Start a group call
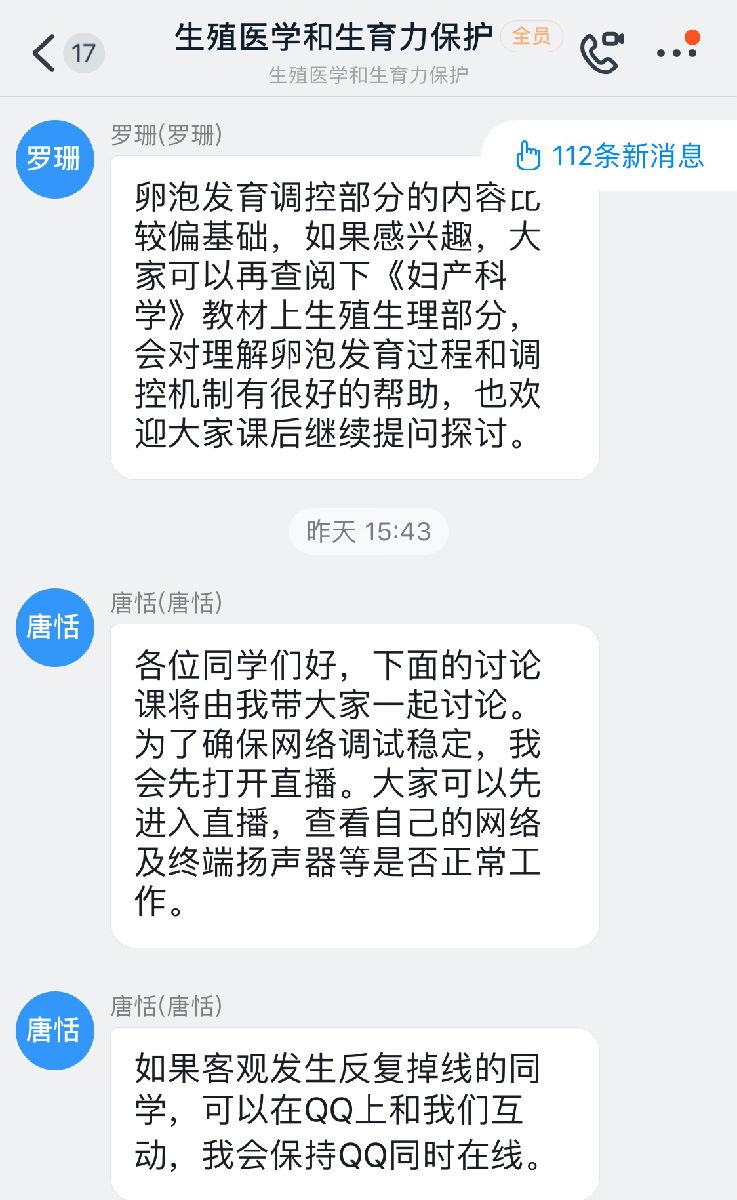Image resolution: width=737 pixels, height=1200 pixels. [x=602, y=52]
